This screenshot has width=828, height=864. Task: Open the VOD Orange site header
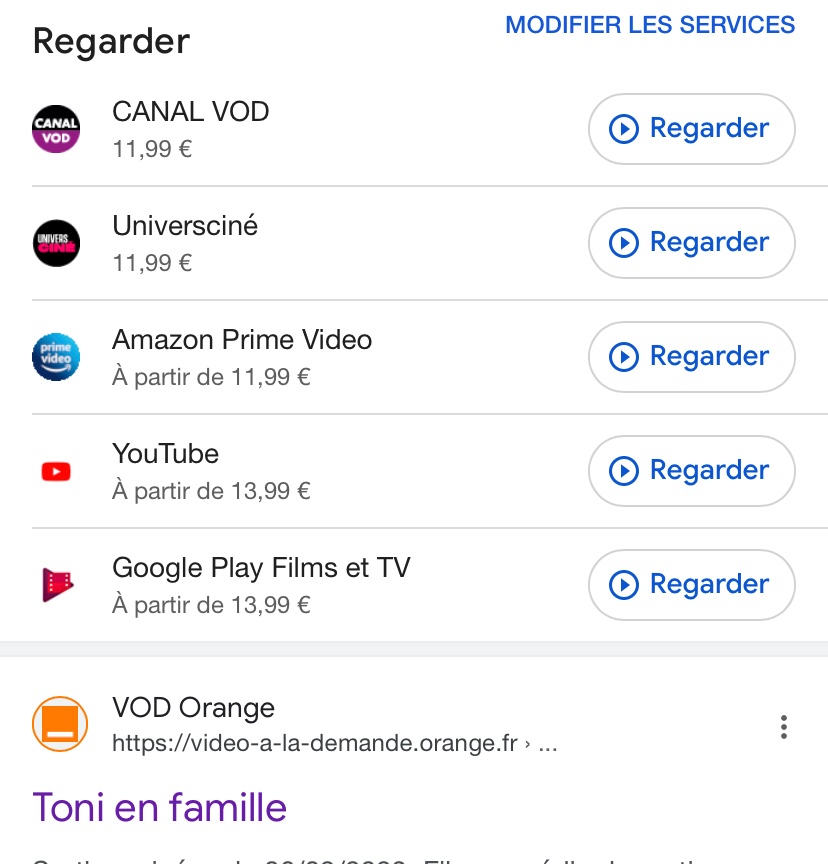pyautogui.click(x=193, y=708)
